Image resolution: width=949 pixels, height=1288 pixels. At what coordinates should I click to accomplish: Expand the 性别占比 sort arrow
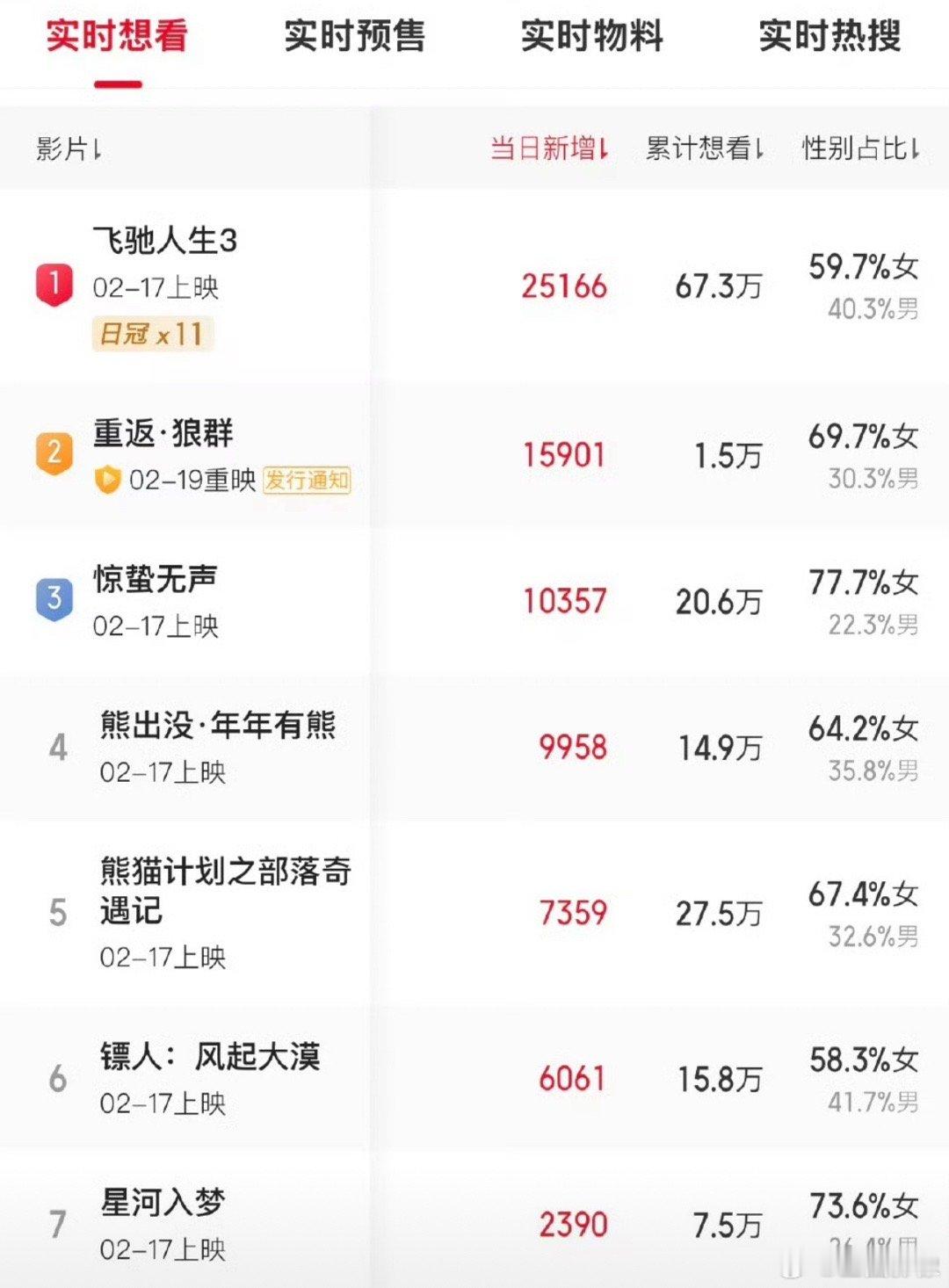(x=914, y=149)
